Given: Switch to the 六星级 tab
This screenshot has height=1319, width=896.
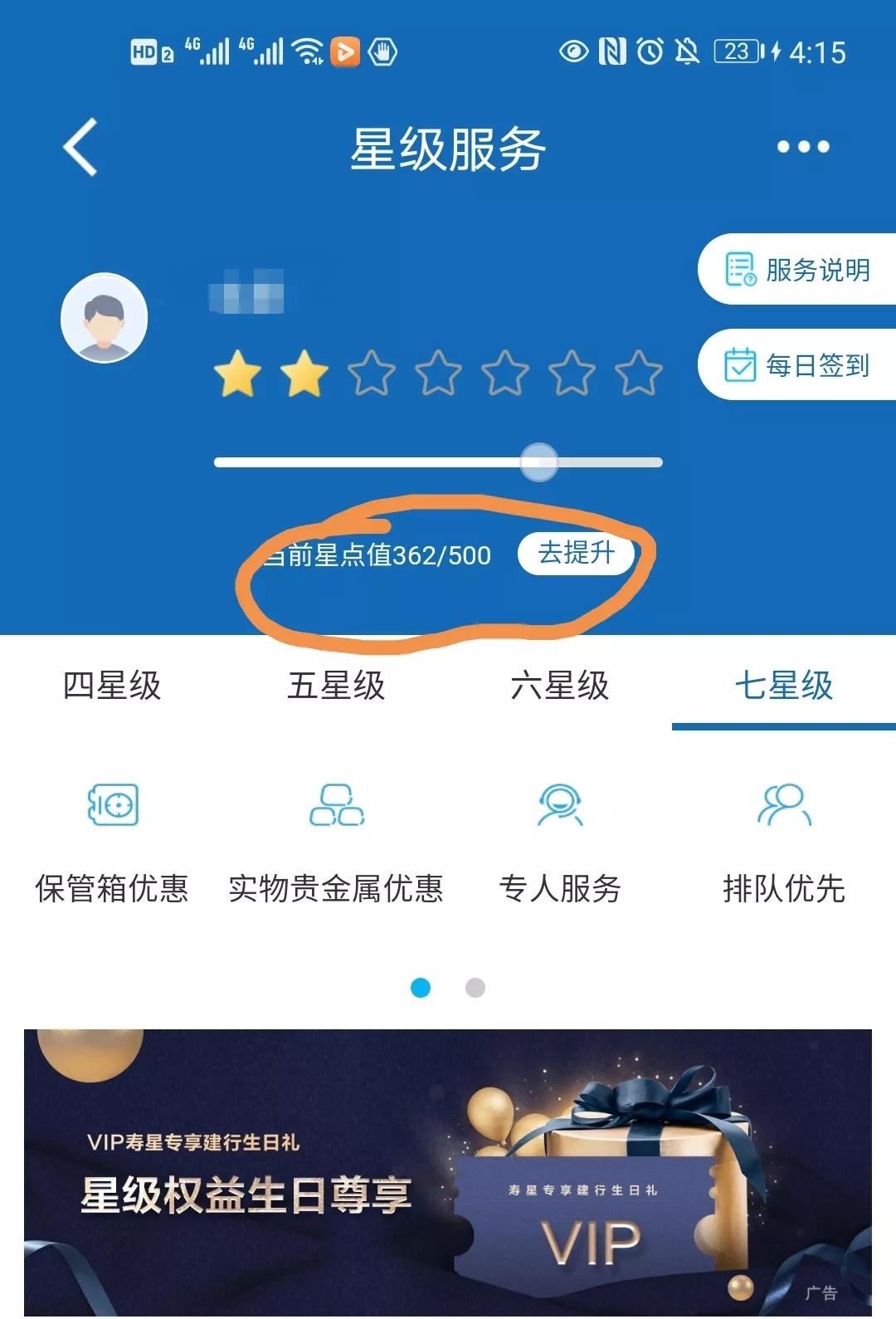Looking at the screenshot, I should (x=560, y=686).
